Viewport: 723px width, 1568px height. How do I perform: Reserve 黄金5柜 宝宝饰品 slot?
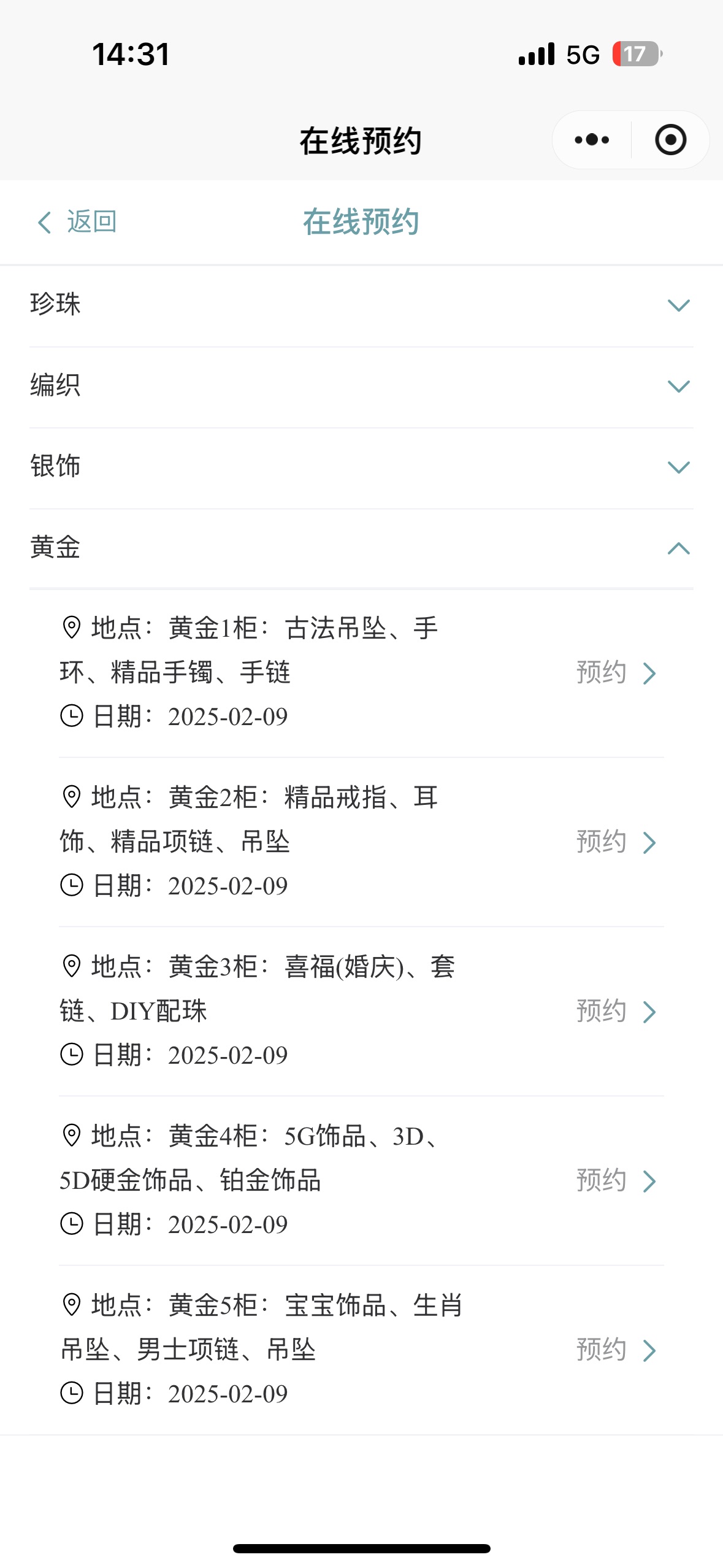[x=616, y=1350]
